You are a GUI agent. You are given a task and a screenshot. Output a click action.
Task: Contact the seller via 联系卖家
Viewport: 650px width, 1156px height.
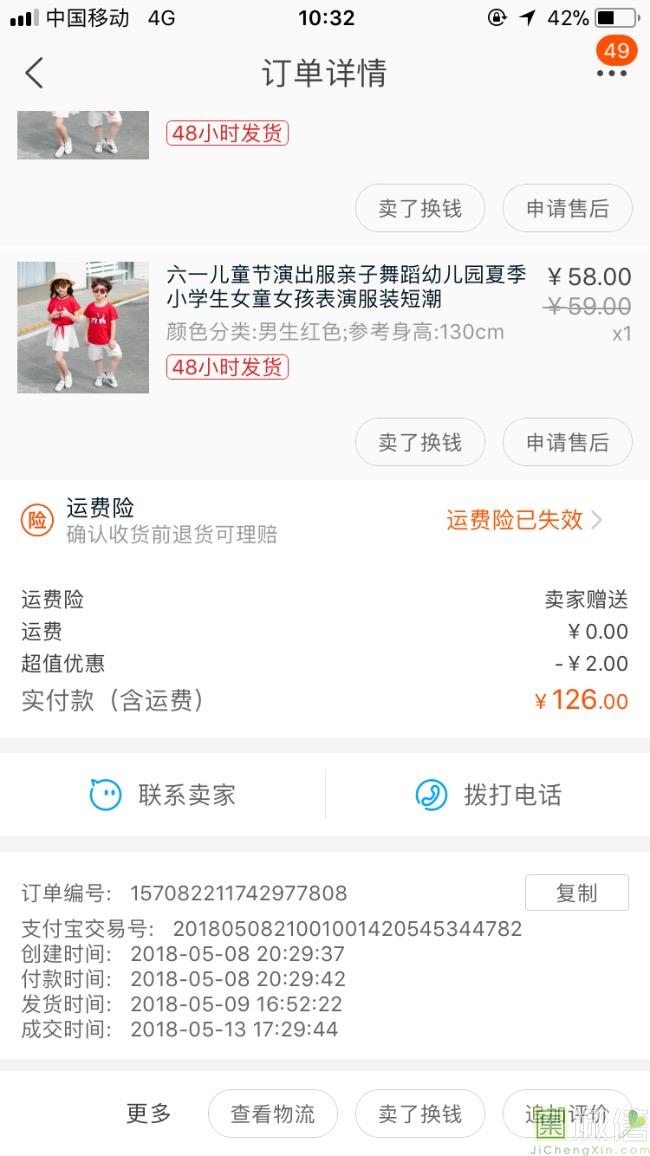163,795
